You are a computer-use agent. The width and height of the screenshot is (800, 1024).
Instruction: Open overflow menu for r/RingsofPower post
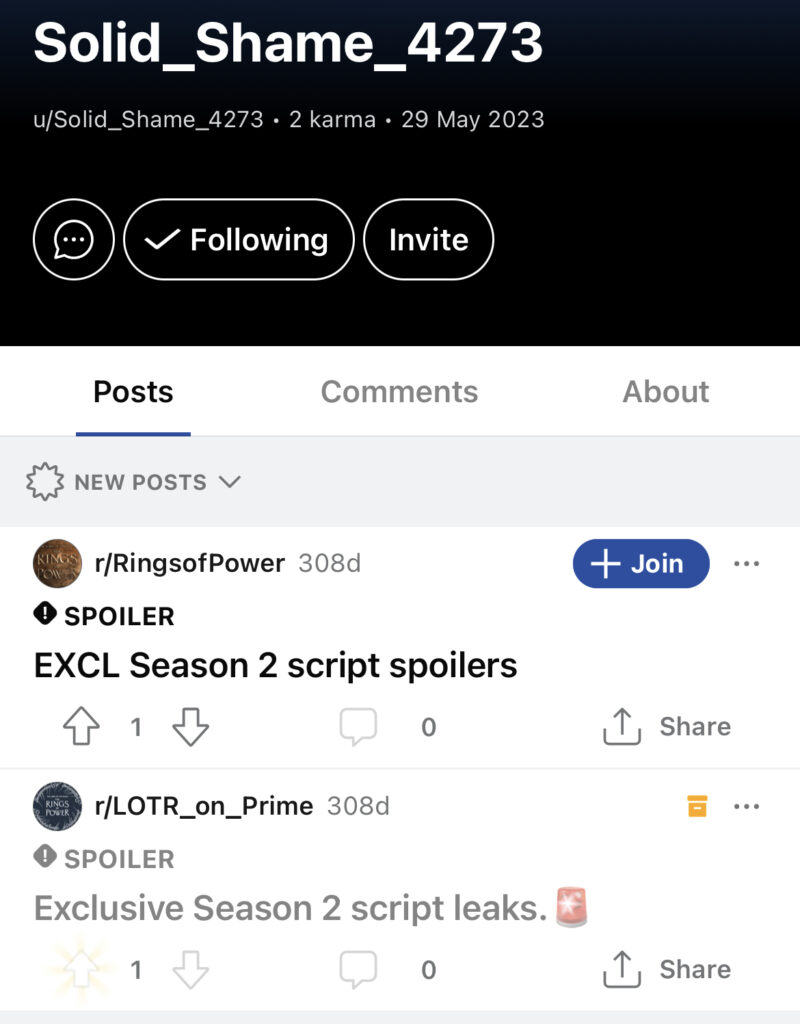(x=746, y=564)
